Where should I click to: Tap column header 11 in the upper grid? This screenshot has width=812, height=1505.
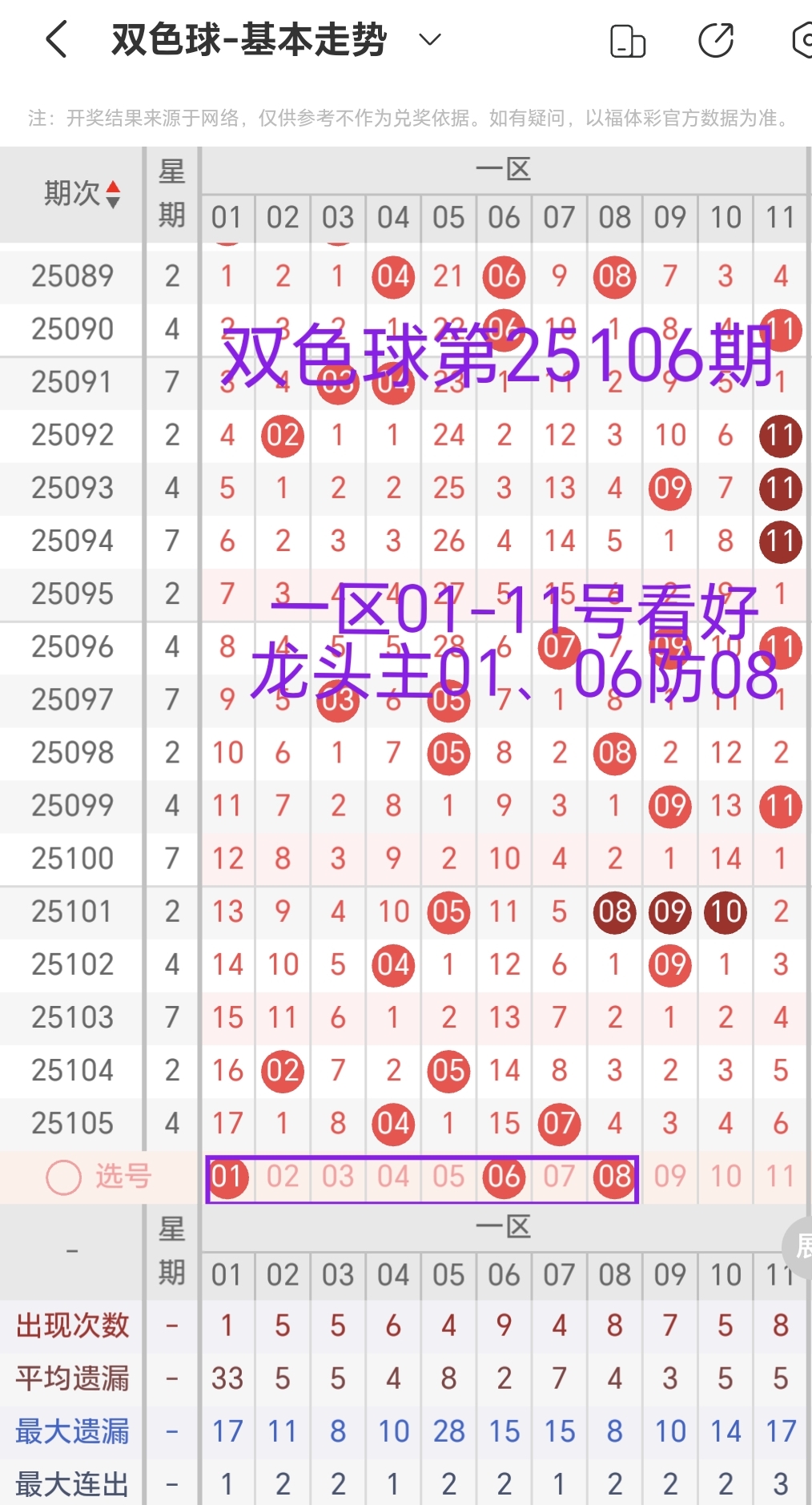[x=780, y=217]
